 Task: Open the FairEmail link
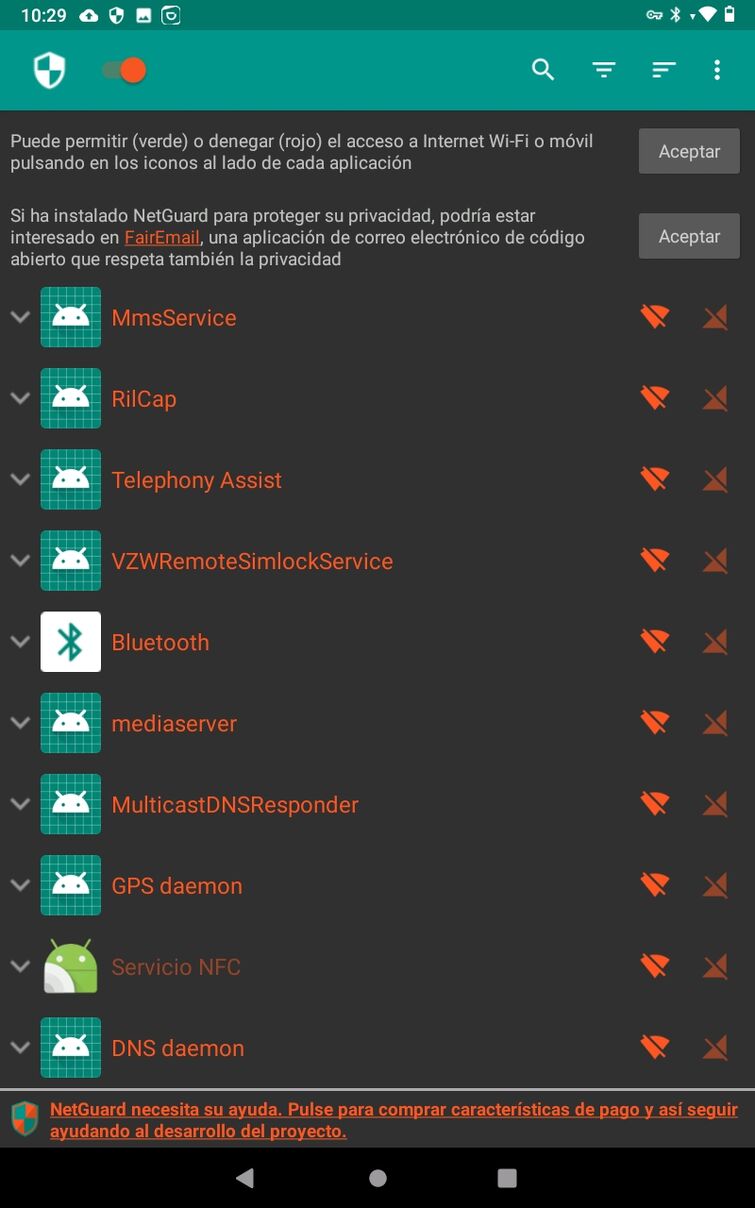point(162,238)
